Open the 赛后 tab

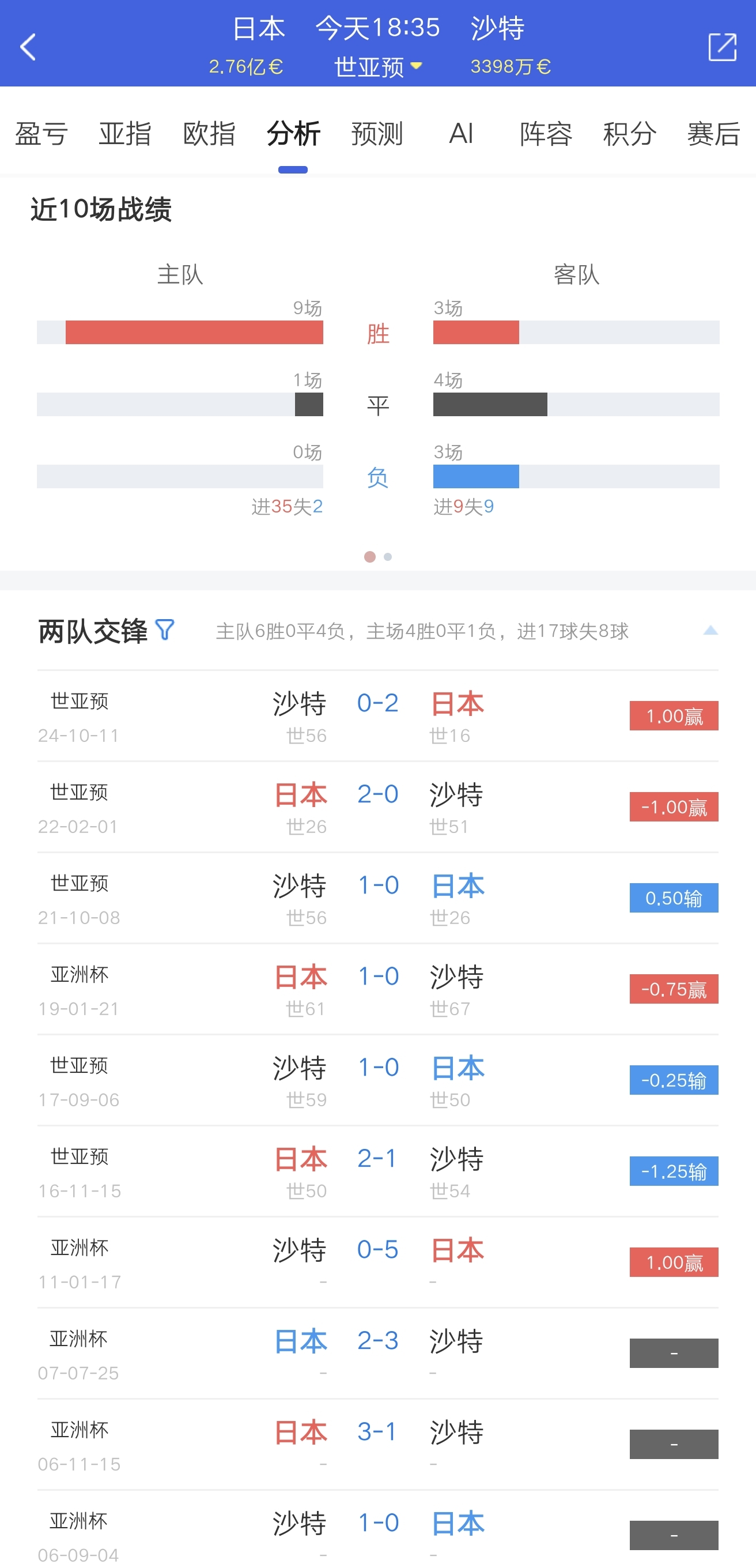(x=713, y=133)
